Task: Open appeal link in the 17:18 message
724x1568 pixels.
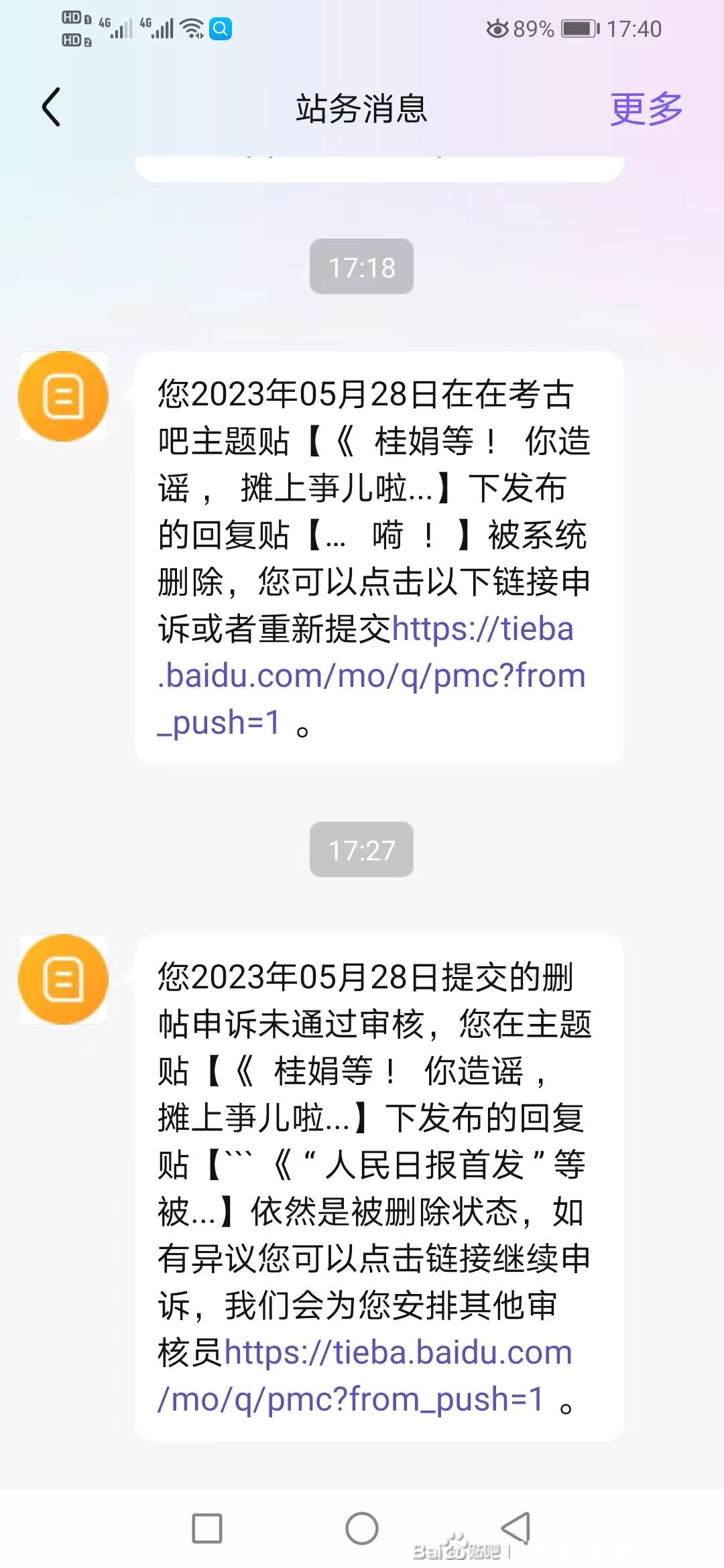Action: click(372, 675)
